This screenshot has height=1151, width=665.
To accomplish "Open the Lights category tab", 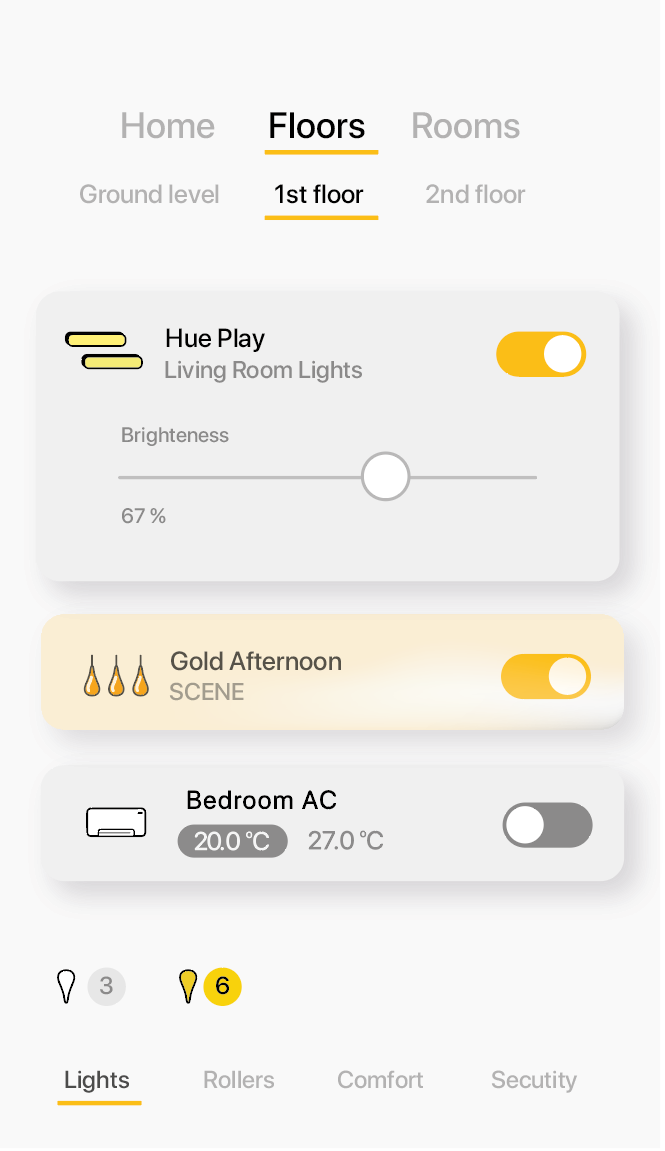I will click(x=97, y=1080).
